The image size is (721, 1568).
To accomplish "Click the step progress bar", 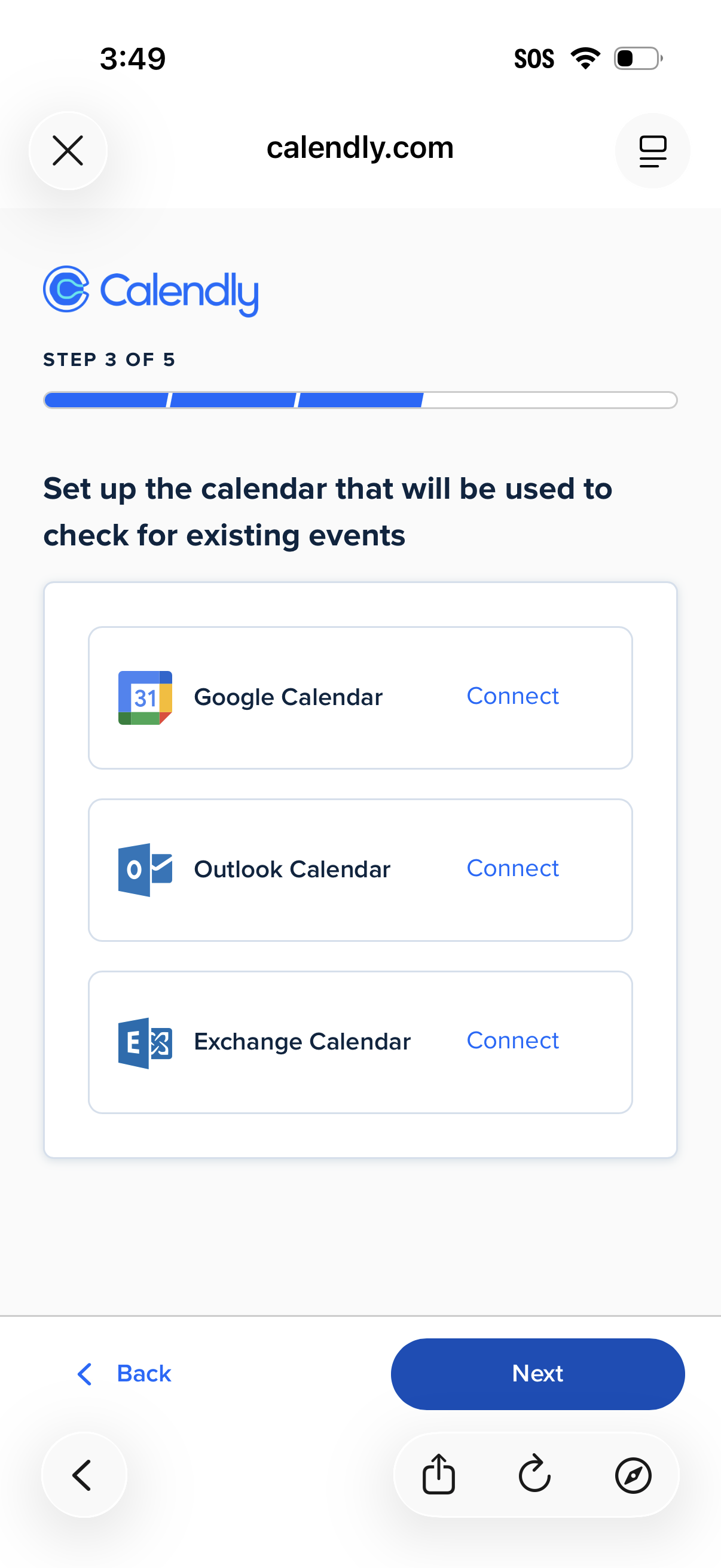I will pos(360,399).
